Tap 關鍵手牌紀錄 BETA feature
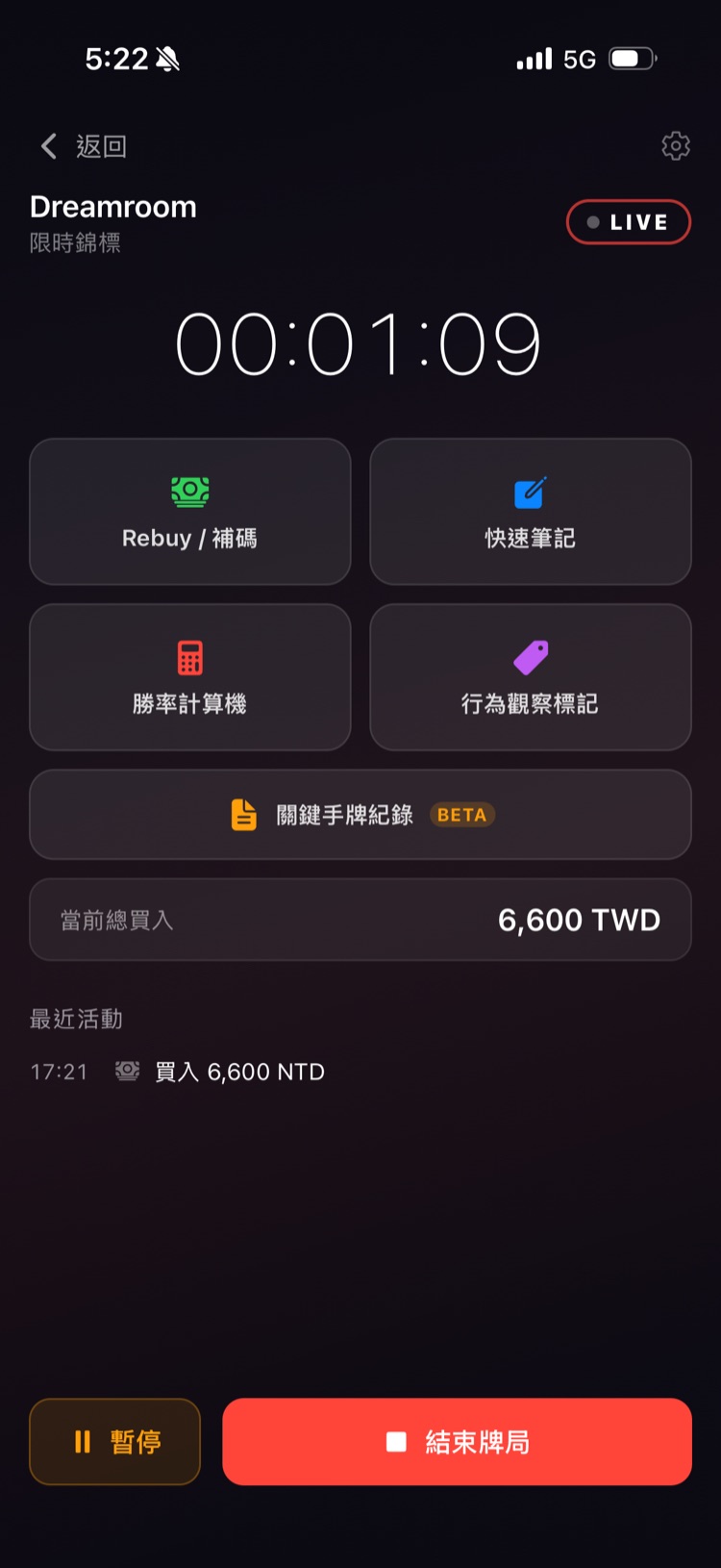The image size is (721, 1568). pos(360,814)
